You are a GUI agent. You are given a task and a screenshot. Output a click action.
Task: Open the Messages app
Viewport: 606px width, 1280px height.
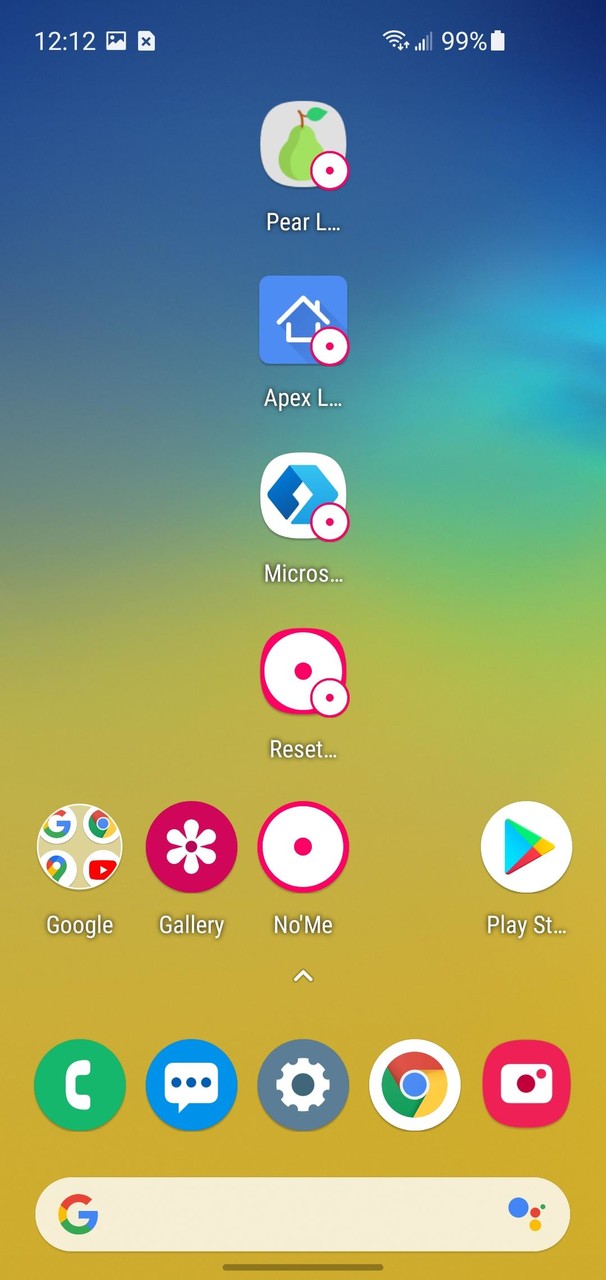click(191, 1085)
